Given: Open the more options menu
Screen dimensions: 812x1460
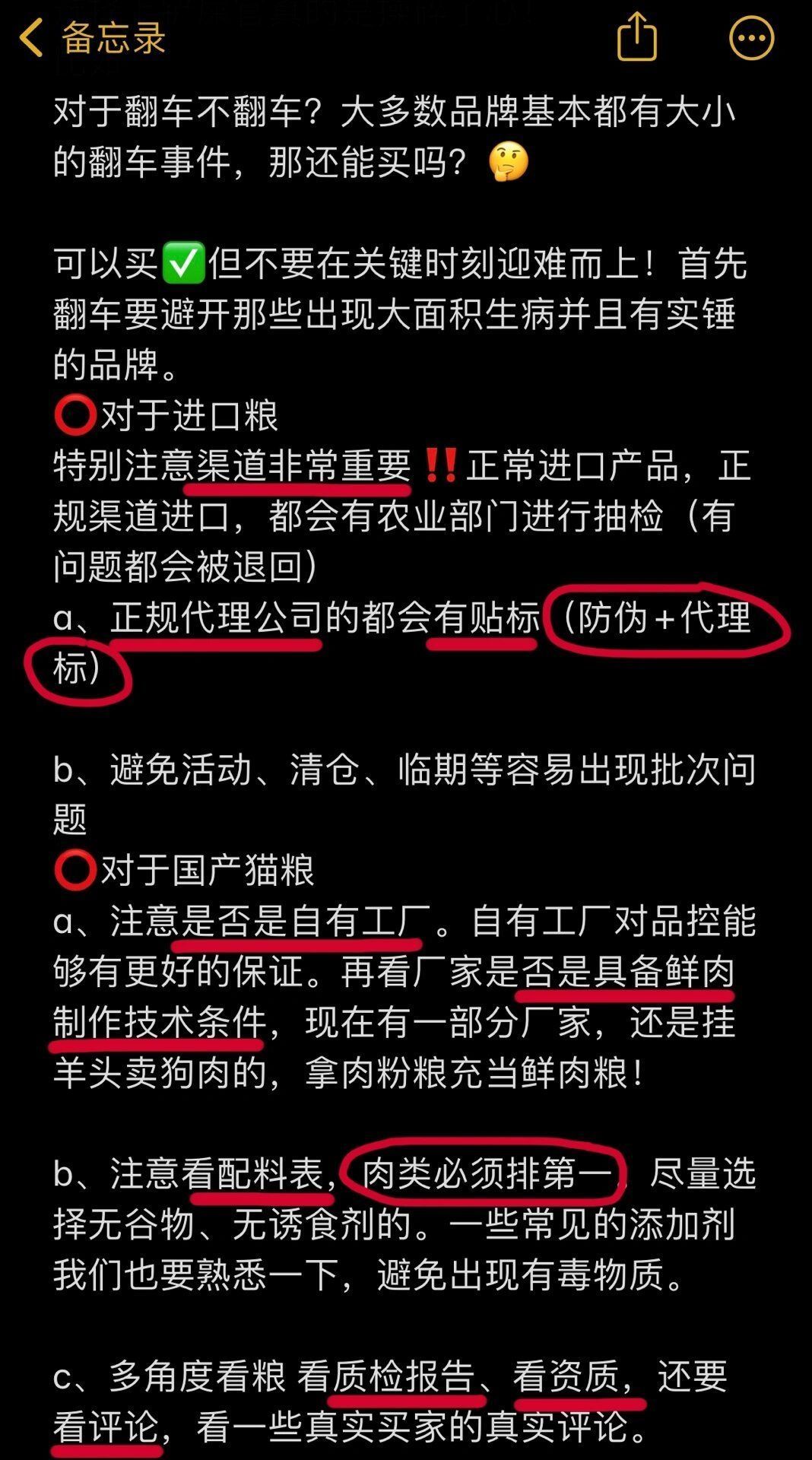Looking at the screenshot, I should [x=751, y=38].
